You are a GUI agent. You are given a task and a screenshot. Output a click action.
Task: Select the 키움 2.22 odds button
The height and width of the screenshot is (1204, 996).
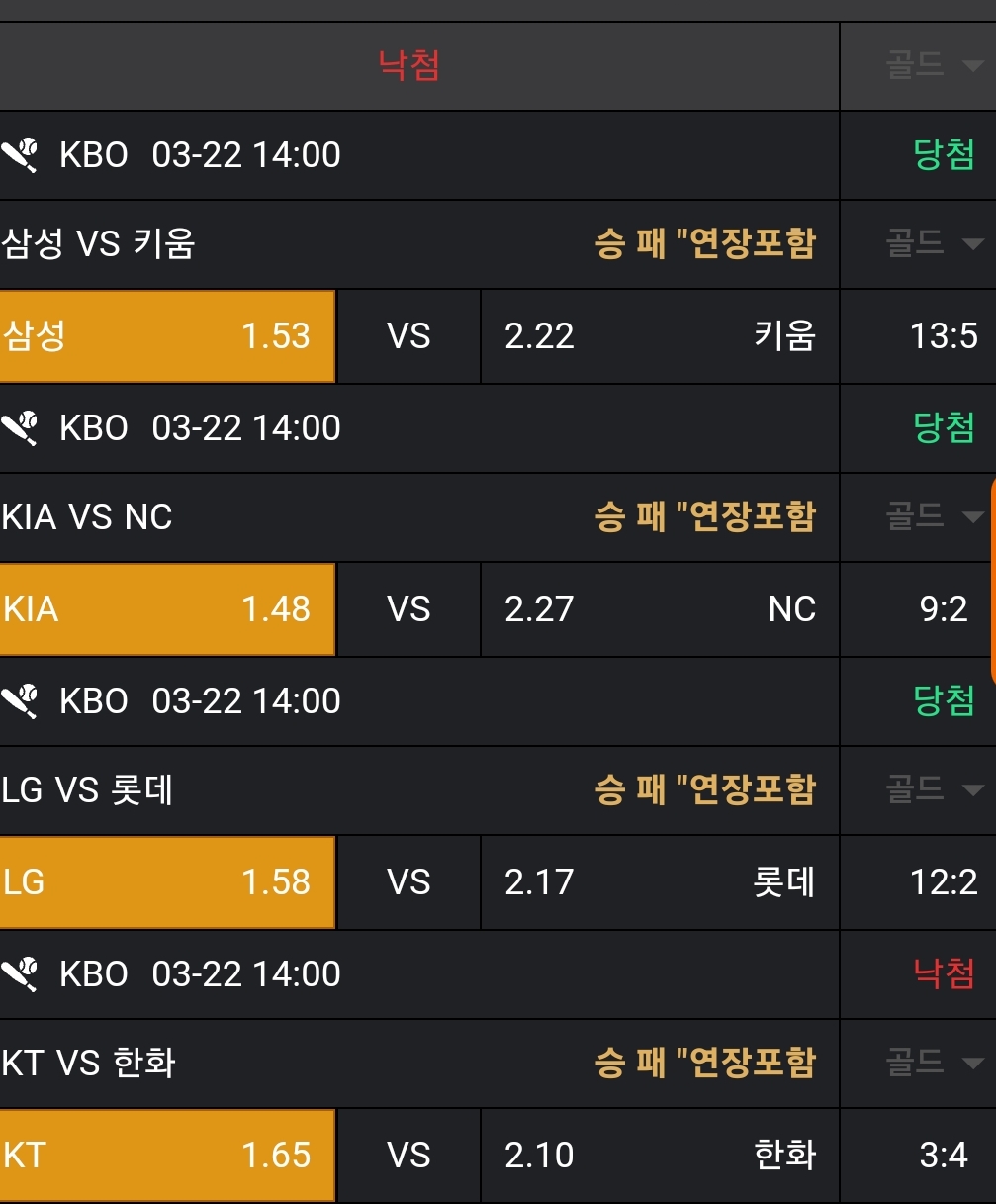coord(659,336)
